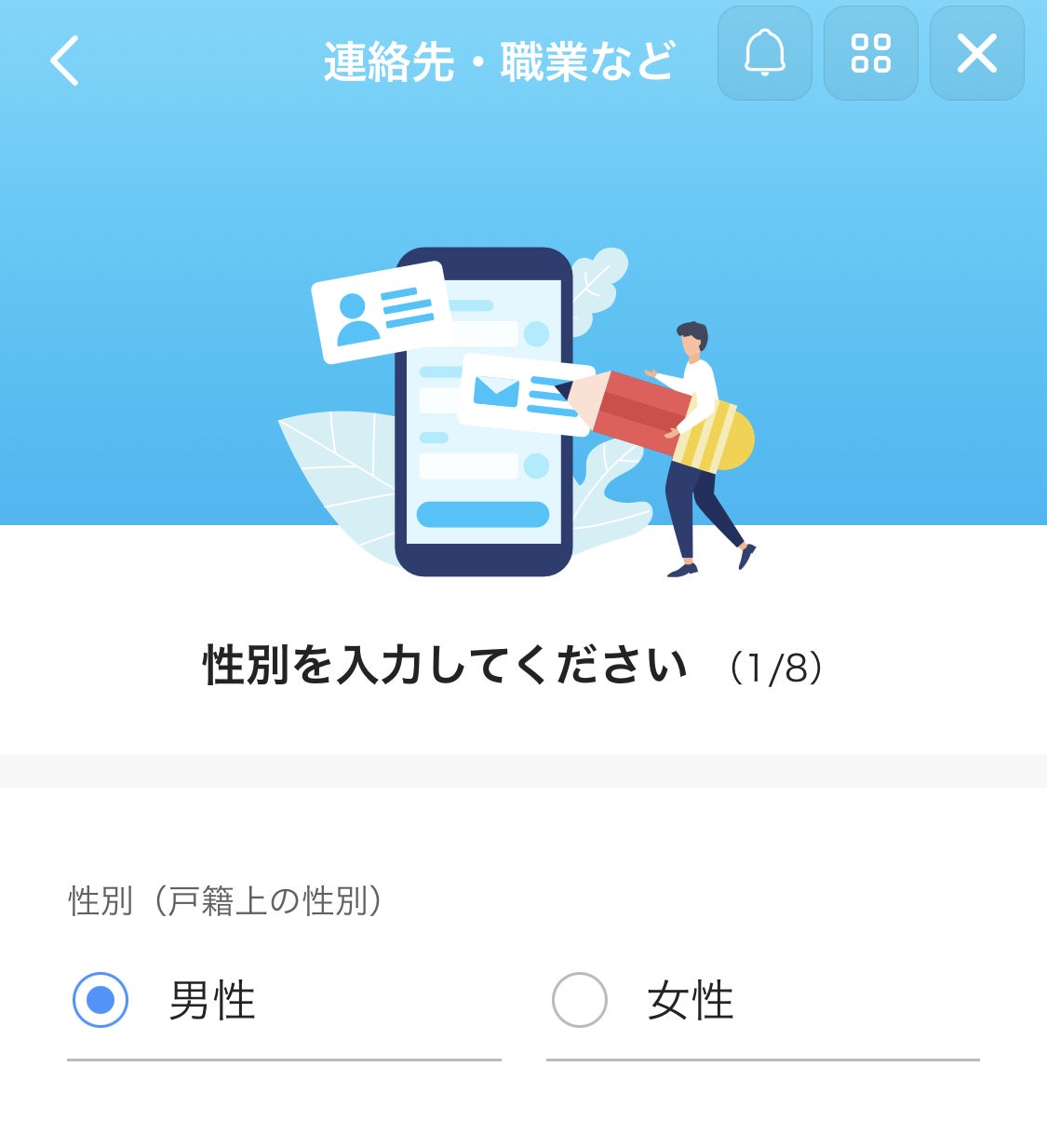Image resolution: width=1047 pixels, height=1148 pixels.
Task: Close the form with the X button
Action: point(977,53)
